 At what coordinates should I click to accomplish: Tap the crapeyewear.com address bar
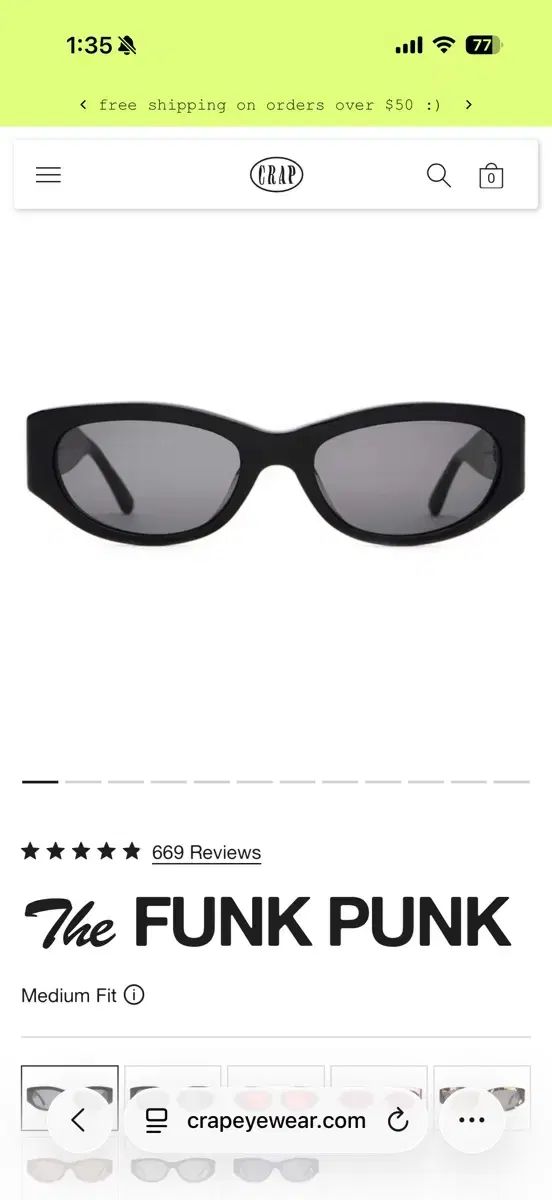tap(276, 1121)
